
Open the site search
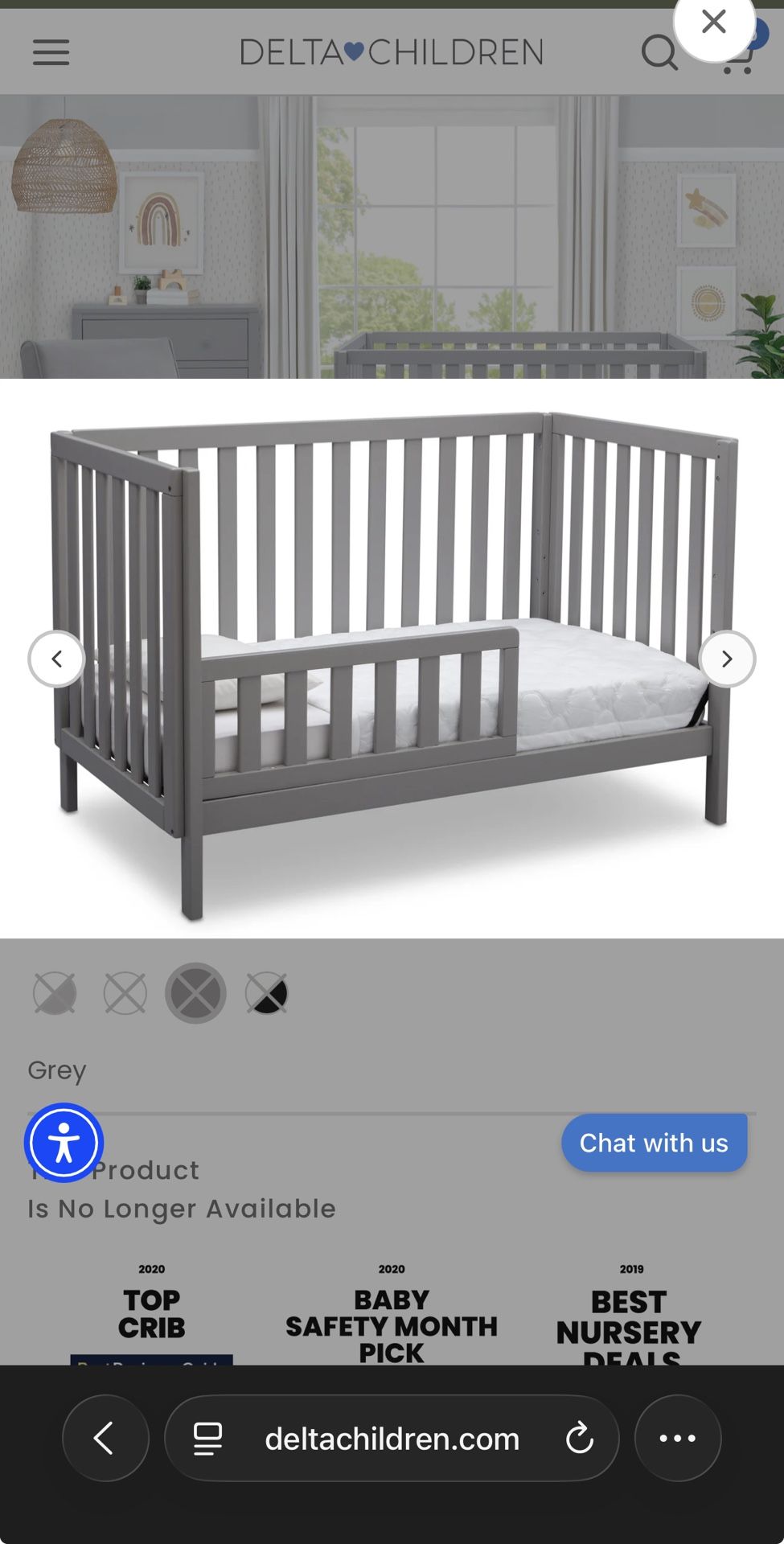point(659,52)
